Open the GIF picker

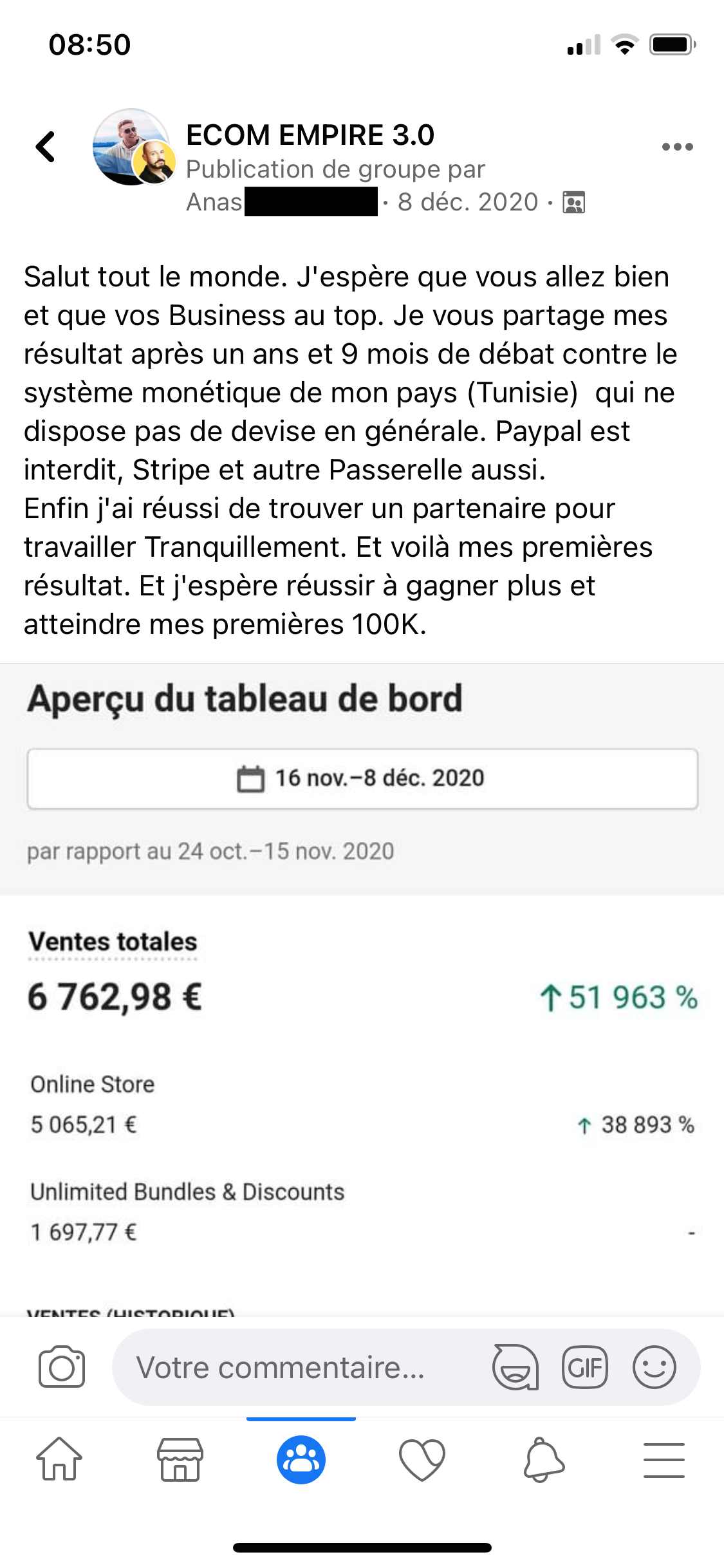[584, 1367]
